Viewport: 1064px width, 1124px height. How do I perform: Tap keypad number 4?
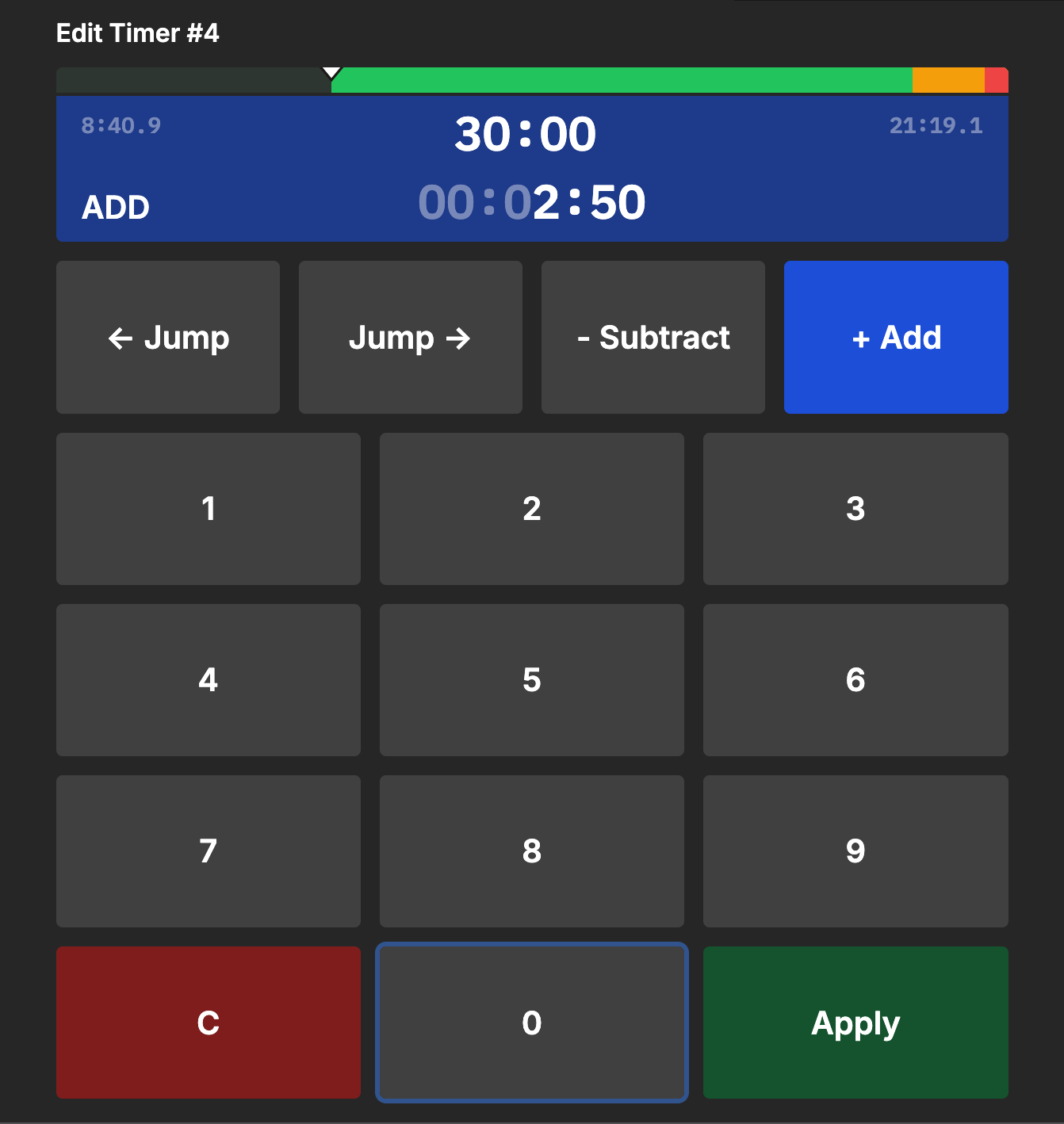209,680
